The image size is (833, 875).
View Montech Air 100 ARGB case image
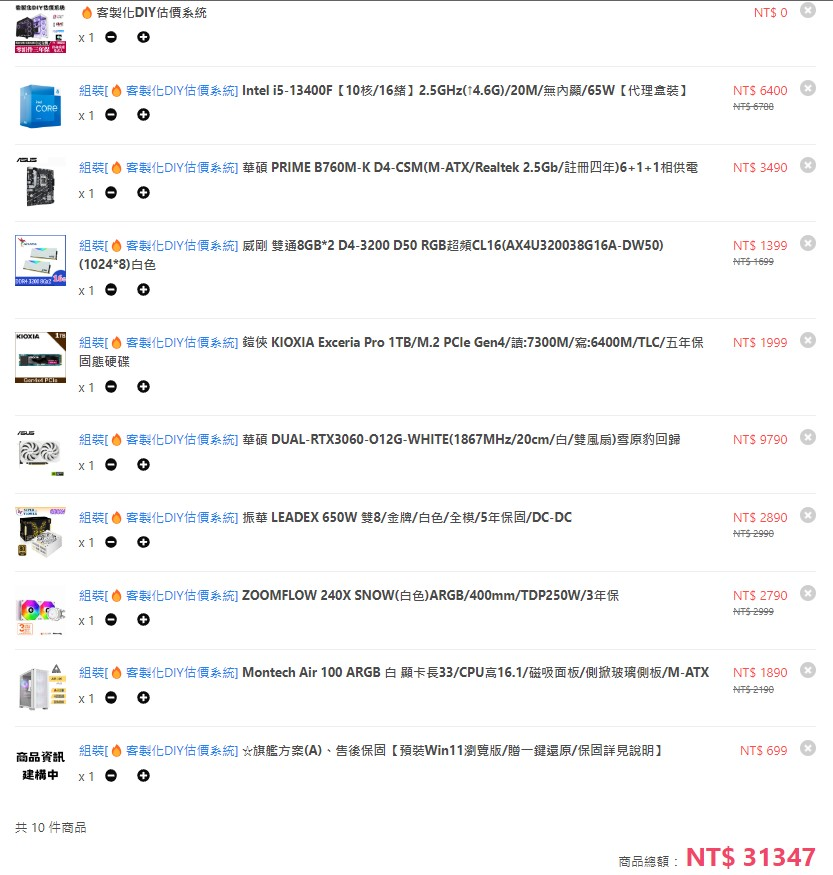[40, 688]
